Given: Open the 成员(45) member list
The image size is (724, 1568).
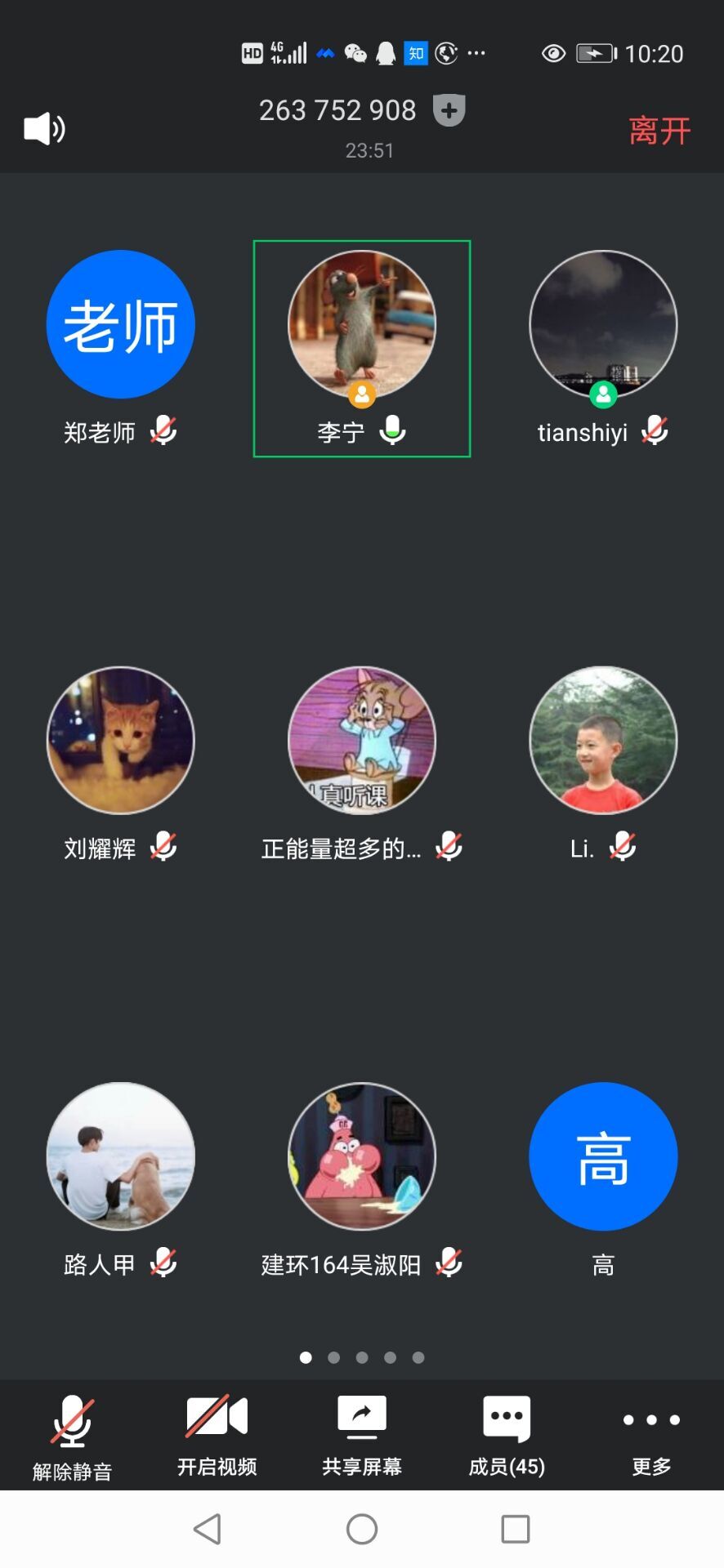Looking at the screenshot, I should coord(507,1436).
